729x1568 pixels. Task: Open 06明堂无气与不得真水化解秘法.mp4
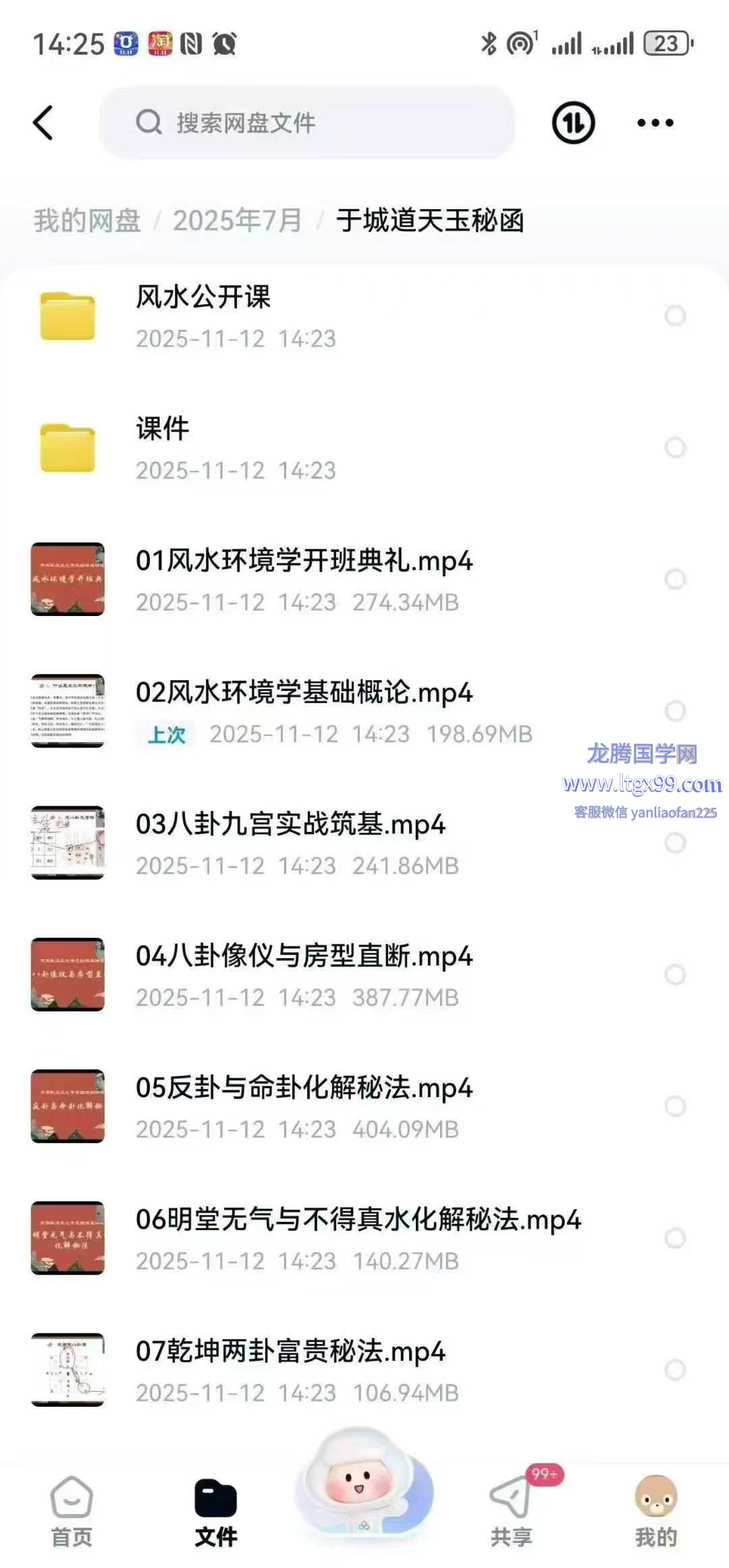(x=358, y=1236)
